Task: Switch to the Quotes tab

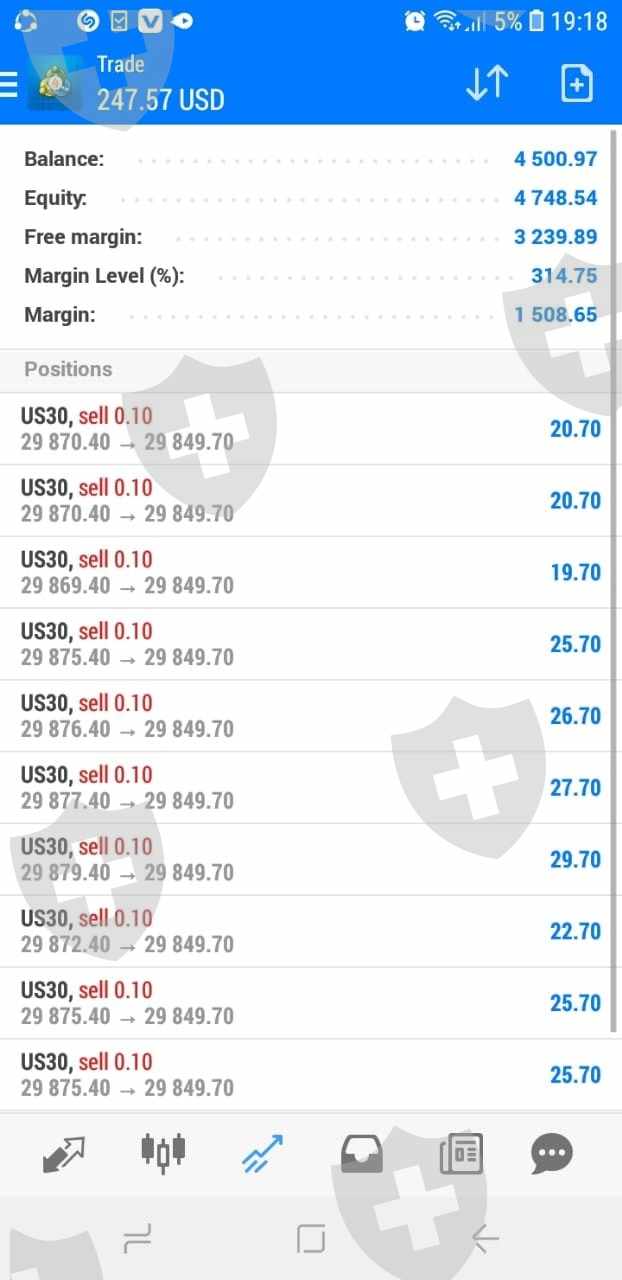Action: 64,1154
